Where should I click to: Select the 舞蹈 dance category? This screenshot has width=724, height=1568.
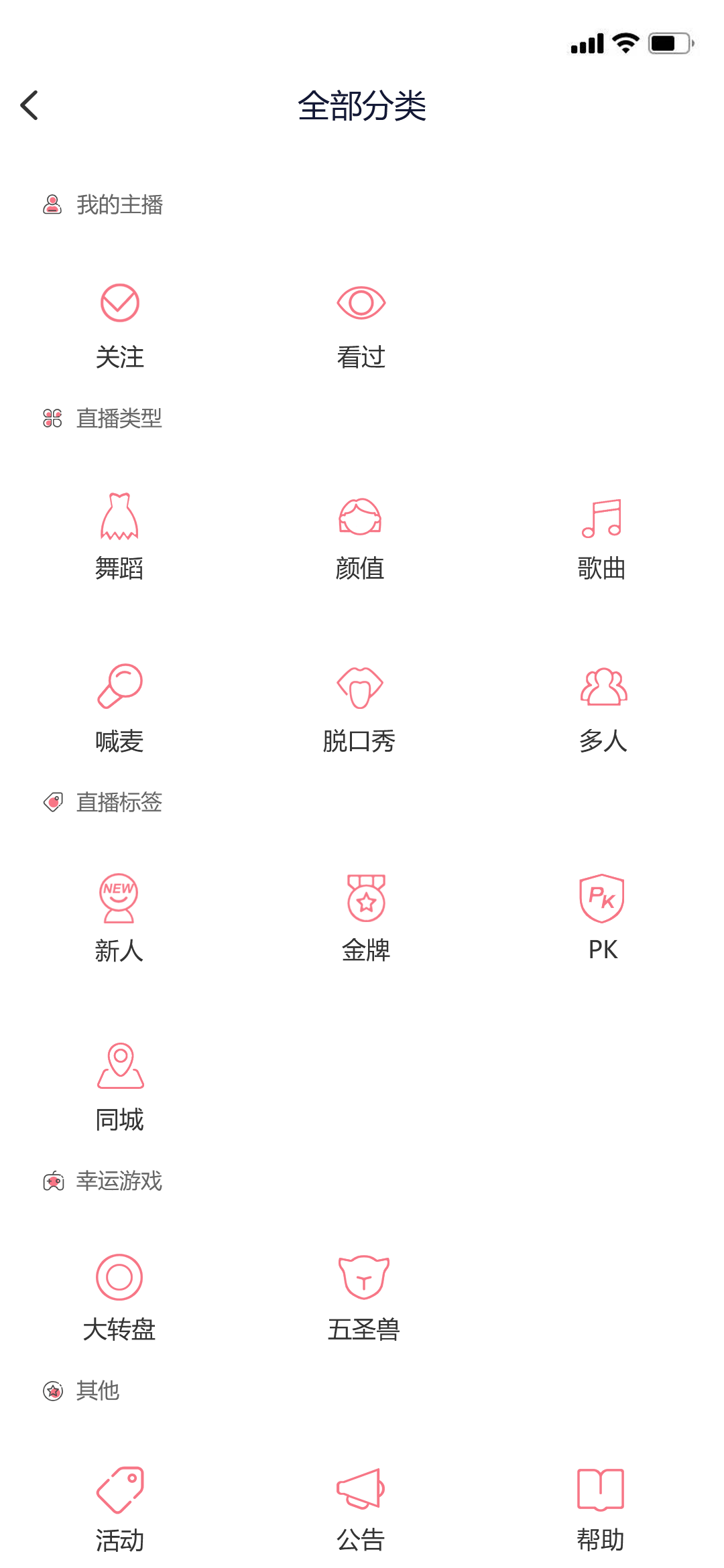(119, 537)
